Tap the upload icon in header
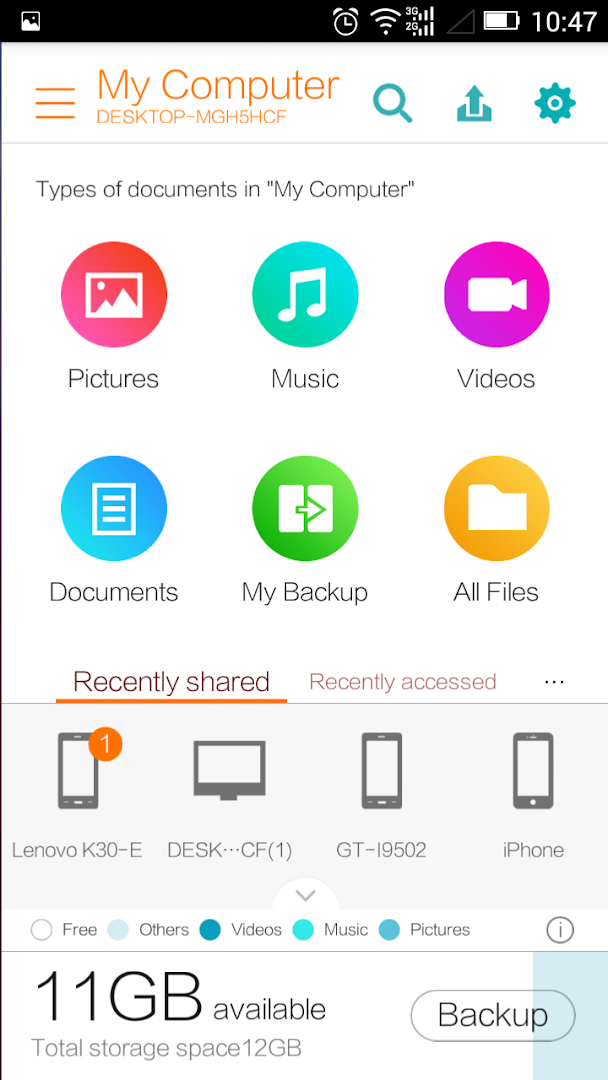The width and height of the screenshot is (608, 1080). click(x=474, y=103)
